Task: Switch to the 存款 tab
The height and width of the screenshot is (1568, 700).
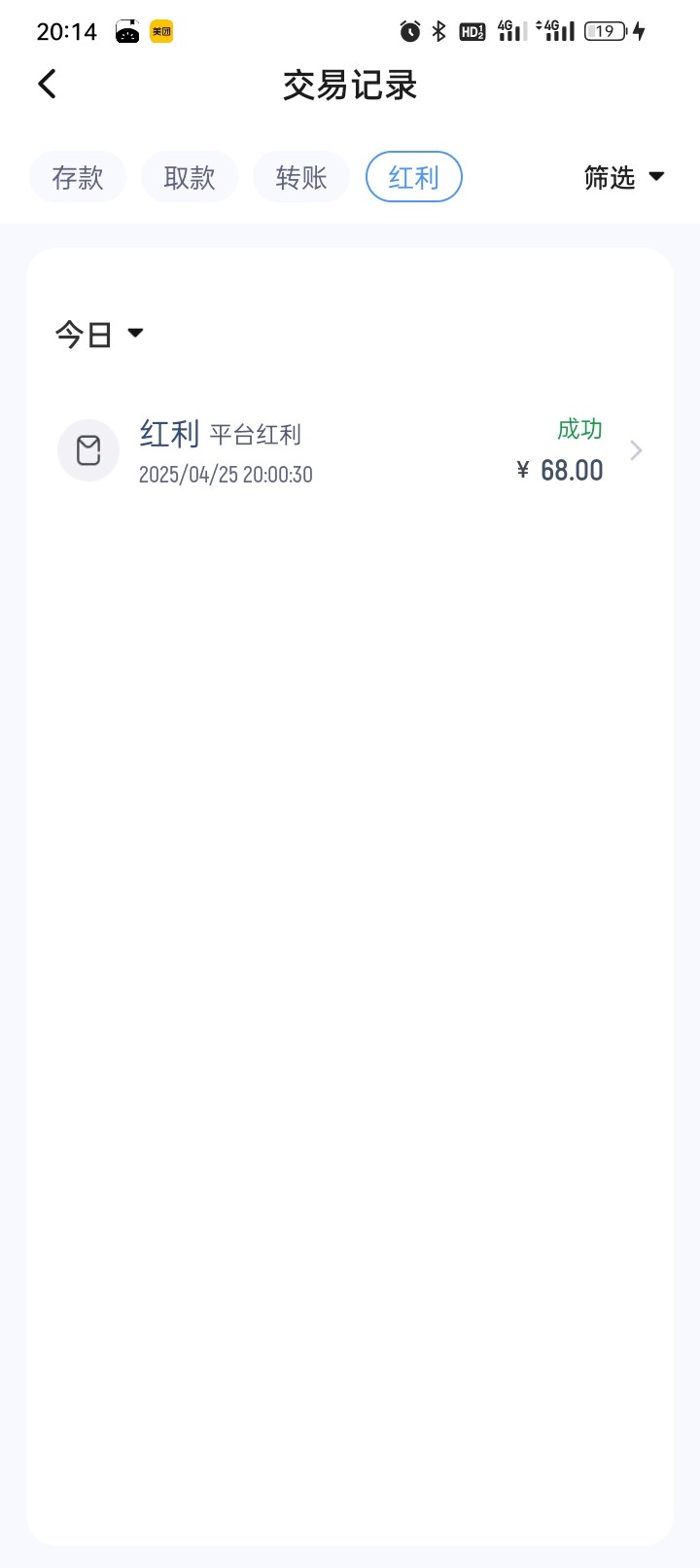Action: (x=78, y=177)
